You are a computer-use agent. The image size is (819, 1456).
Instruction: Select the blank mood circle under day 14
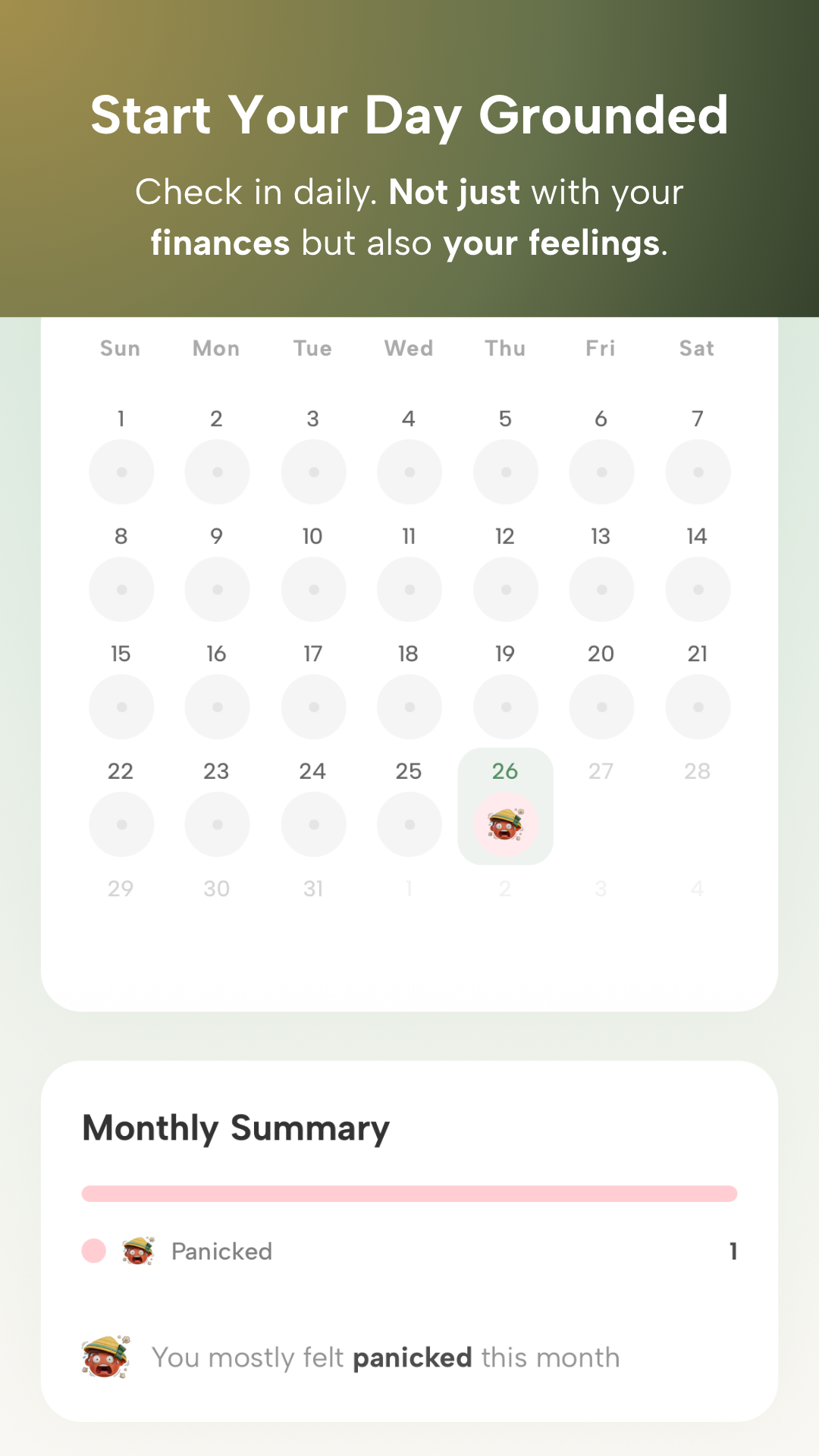tap(698, 589)
